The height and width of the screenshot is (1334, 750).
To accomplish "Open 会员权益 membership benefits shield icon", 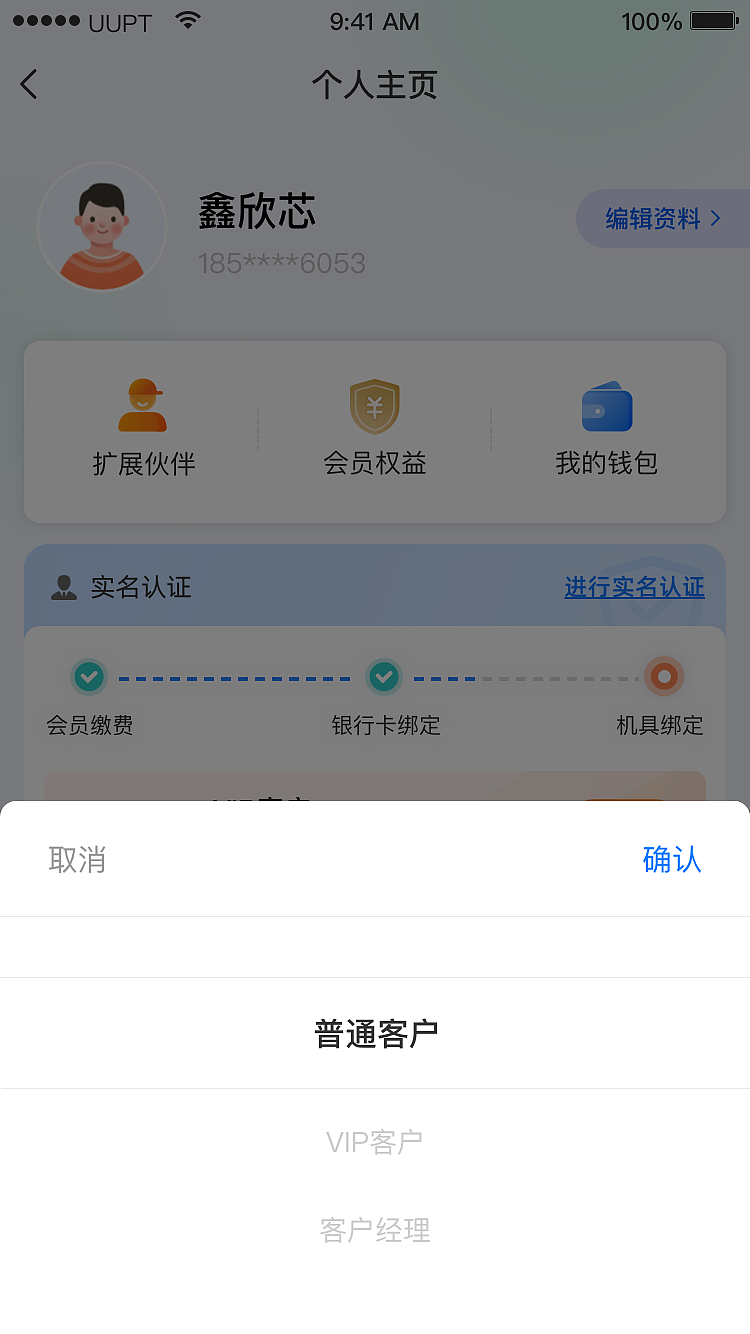I will [x=374, y=405].
